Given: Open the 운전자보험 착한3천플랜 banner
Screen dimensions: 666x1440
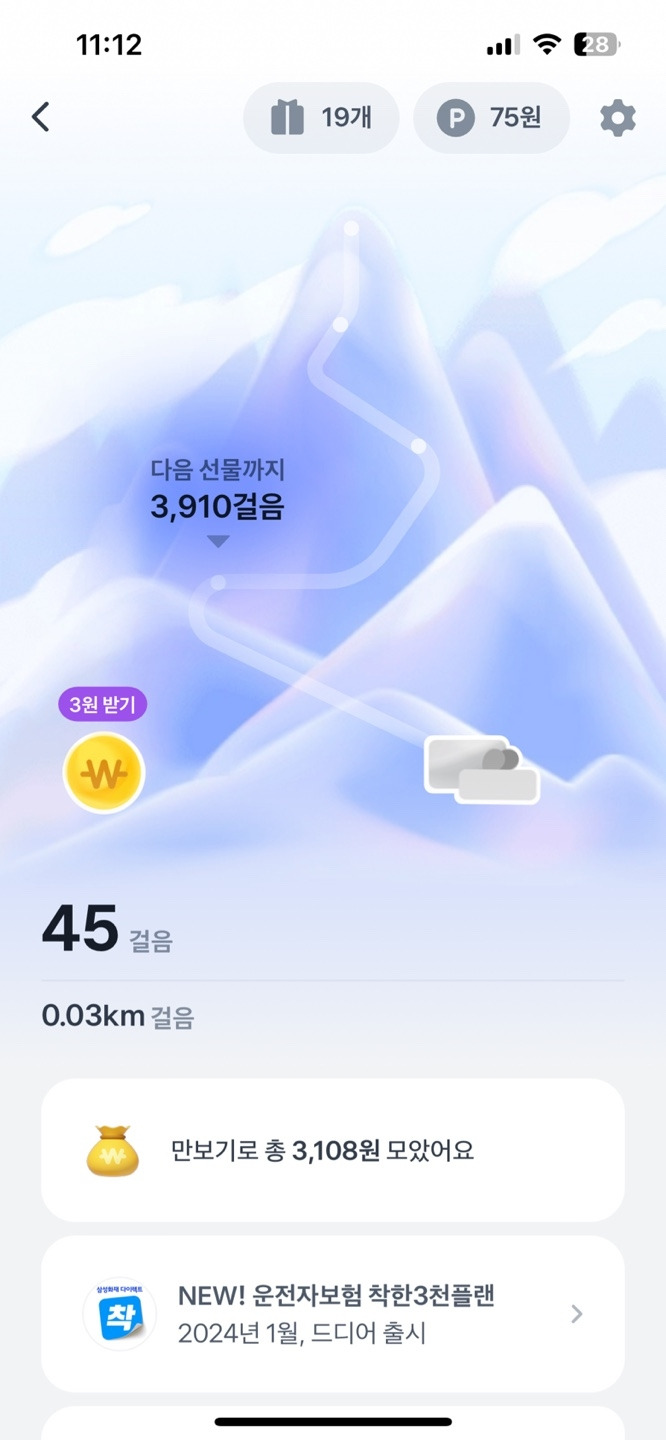Looking at the screenshot, I should click(333, 1314).
